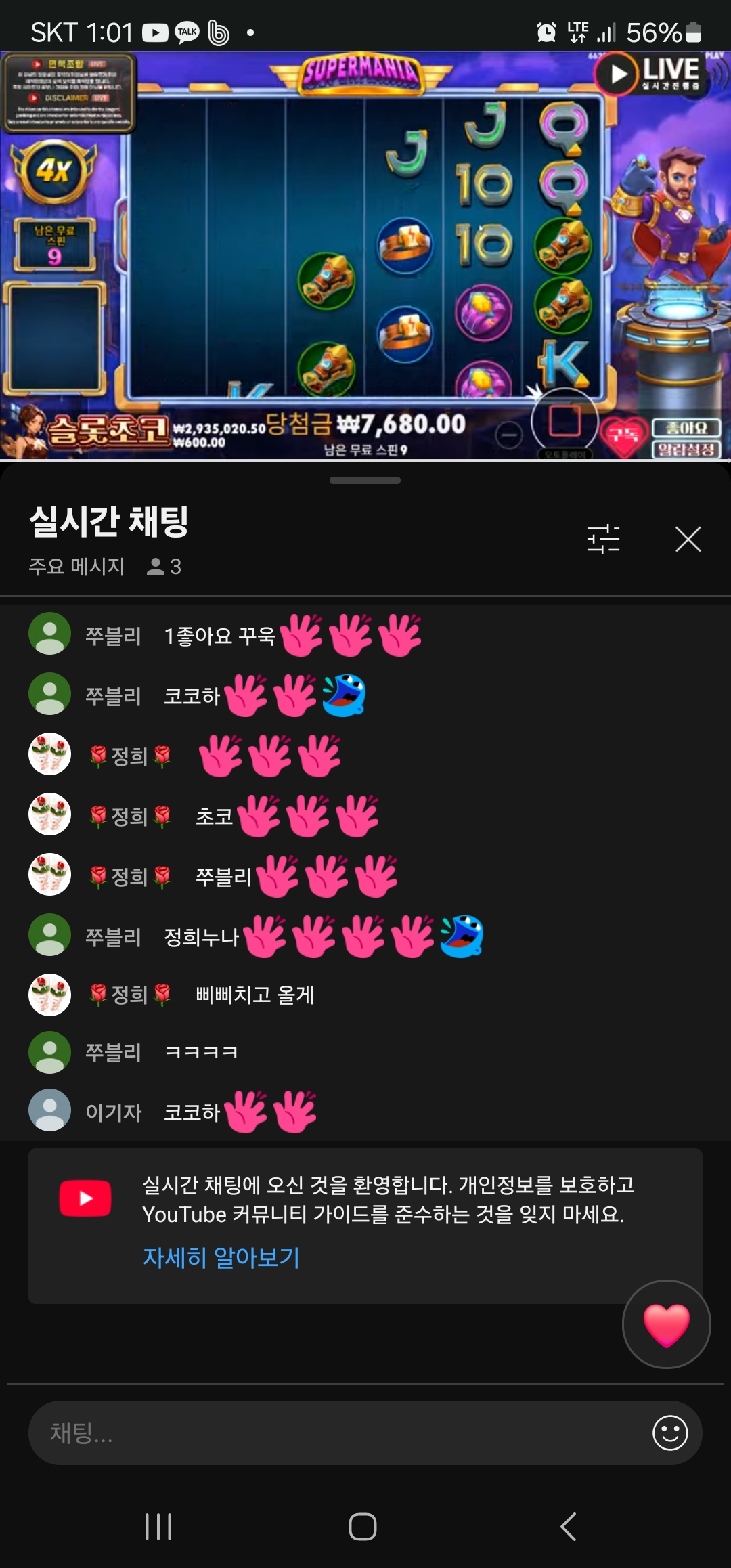Tap 쪽블리's ㅋㅋㅋㅋ message

[202, 1052]
